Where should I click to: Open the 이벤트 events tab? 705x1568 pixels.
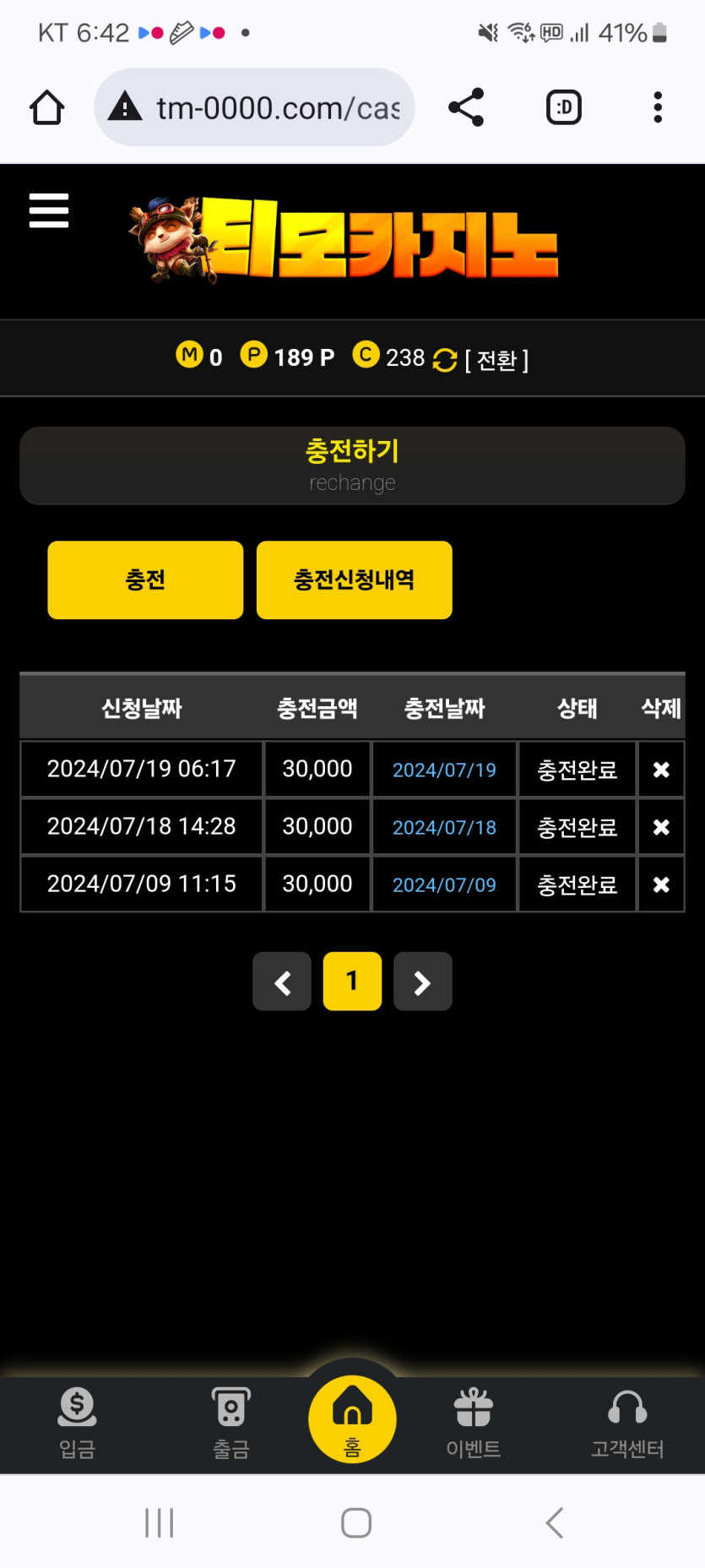473,1424
